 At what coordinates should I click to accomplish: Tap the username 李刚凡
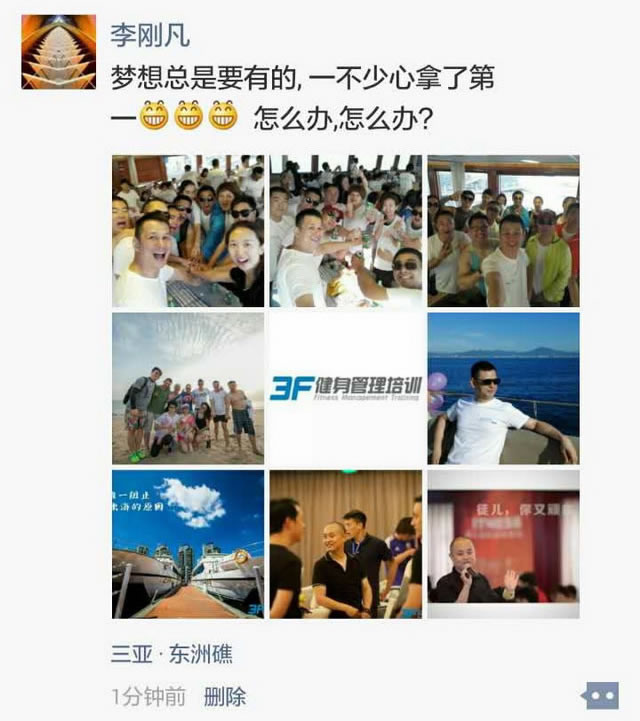coord(150,36)
